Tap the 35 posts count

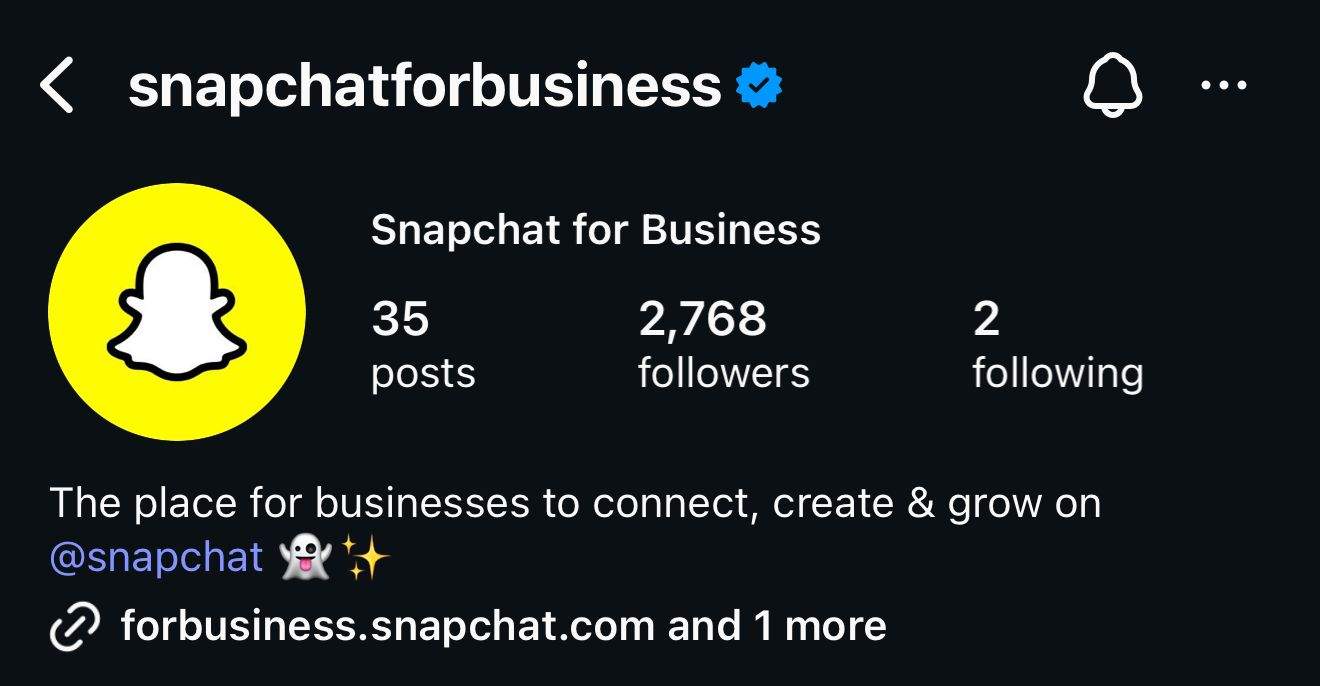point(422,345)
